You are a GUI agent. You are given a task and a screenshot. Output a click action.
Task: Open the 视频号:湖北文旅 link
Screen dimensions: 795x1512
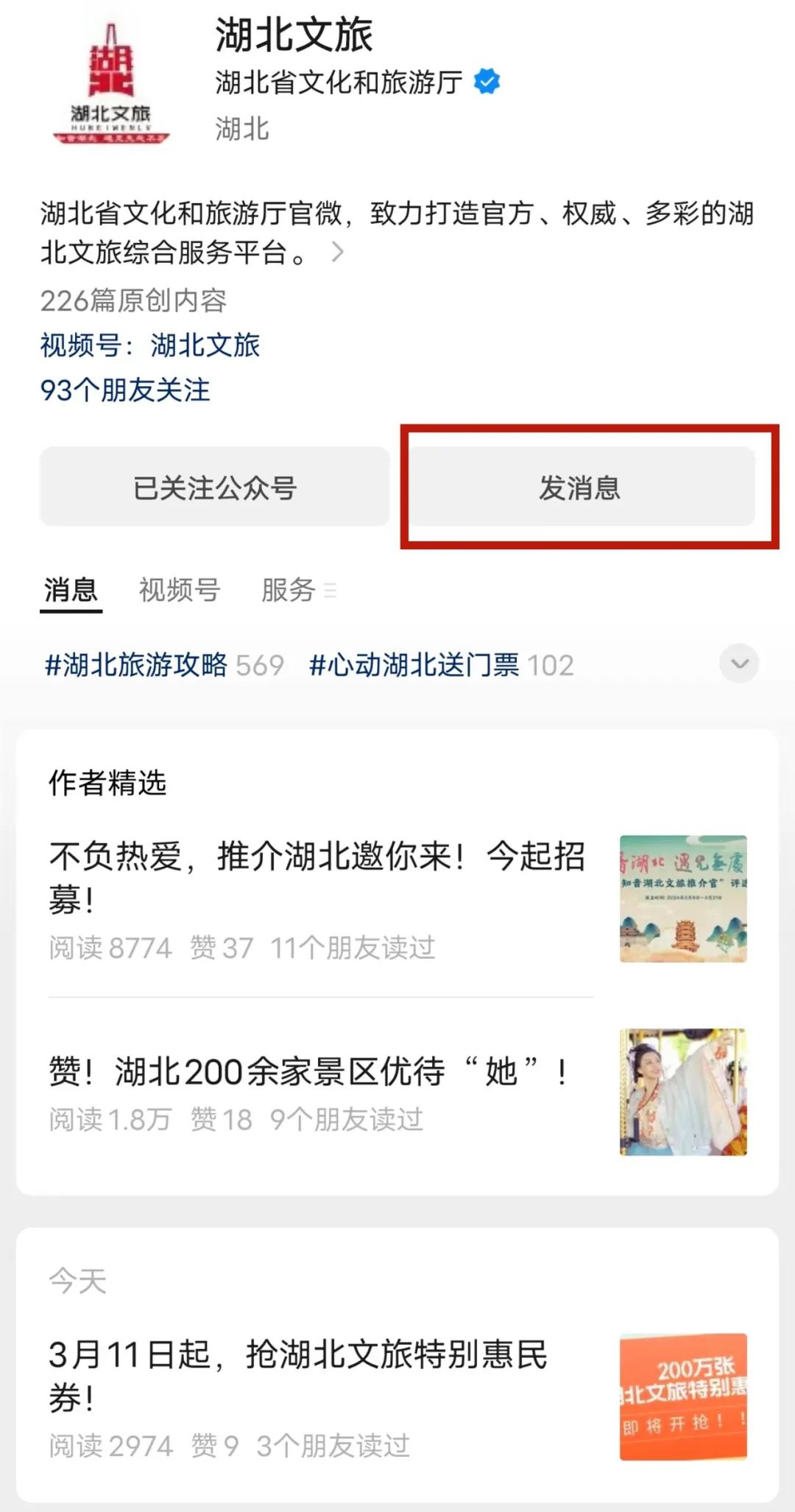click(150, 345)
